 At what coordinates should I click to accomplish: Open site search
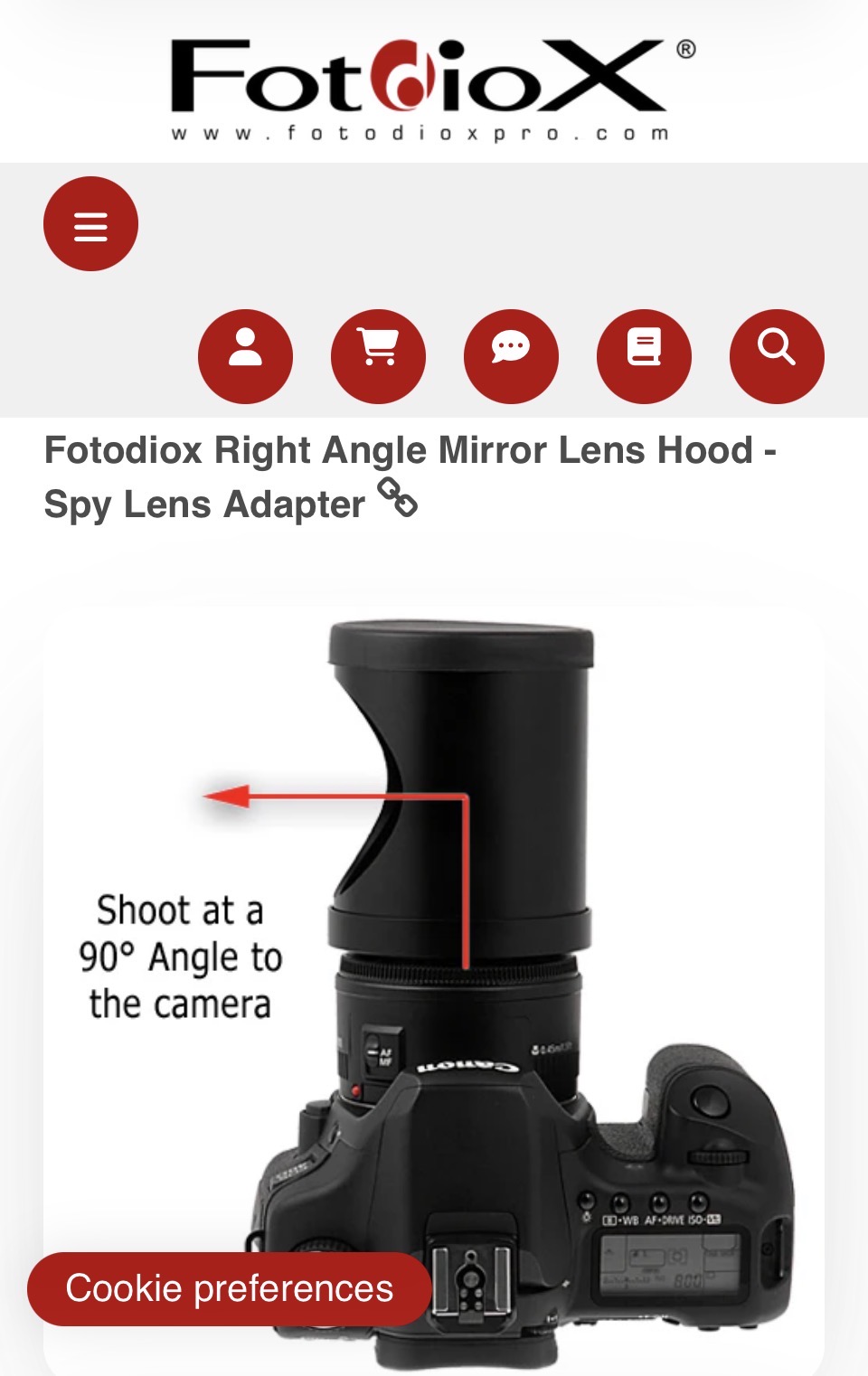[777, 356]
